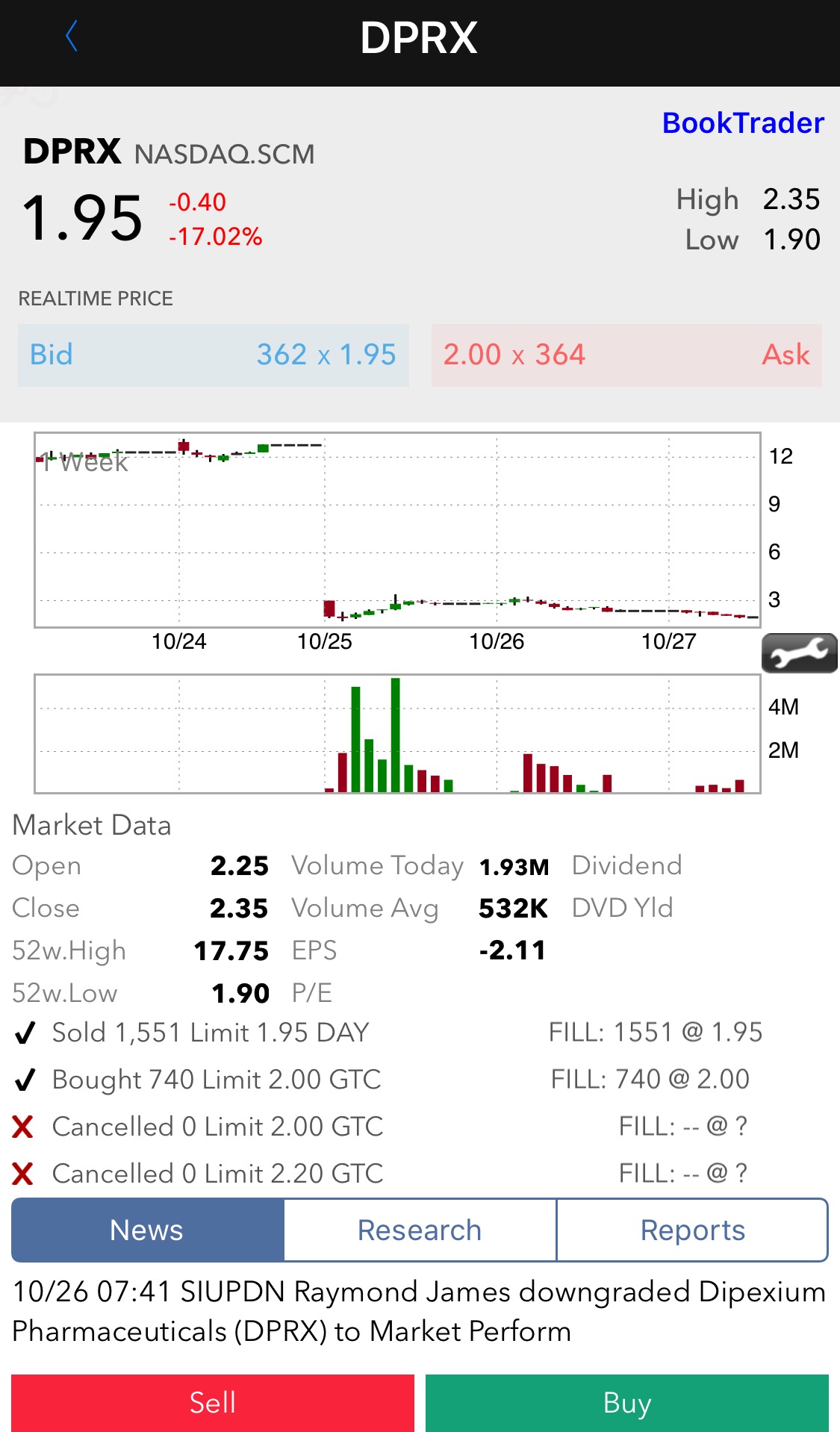Tap the Bid price box
This screenshot has width=840, height=1432.
(x=214, y=355)
